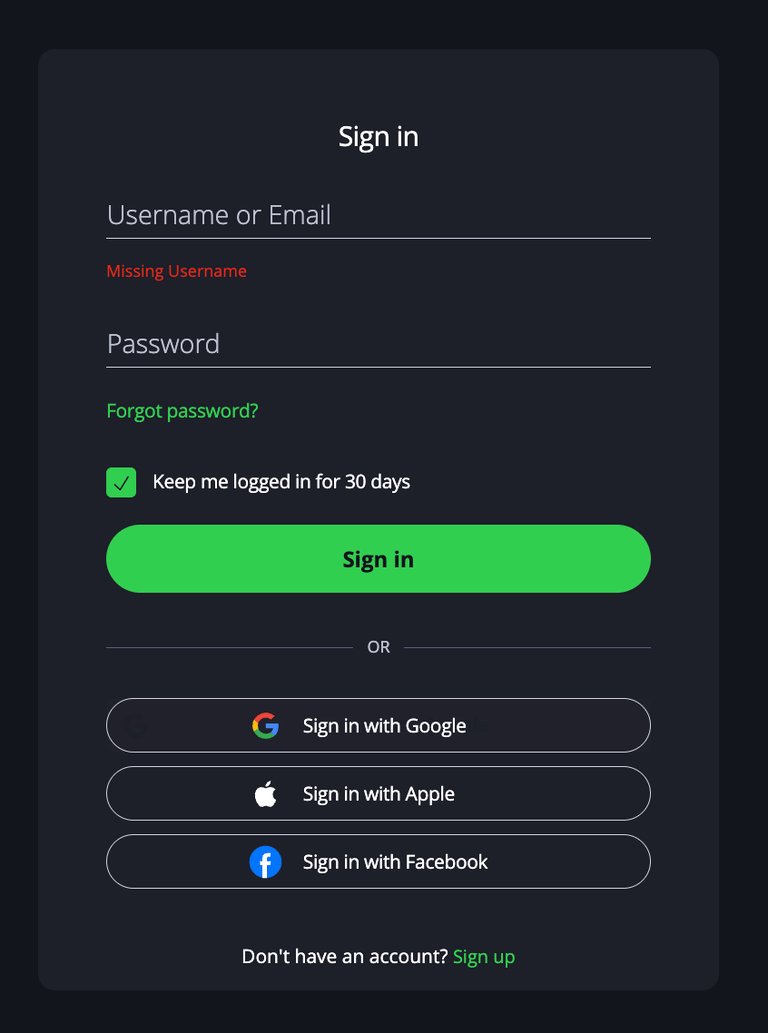This screenshot has height=1033, width=768.
Task: Continue with Sign in with Facebook
Action: click(x=378, y=861)
